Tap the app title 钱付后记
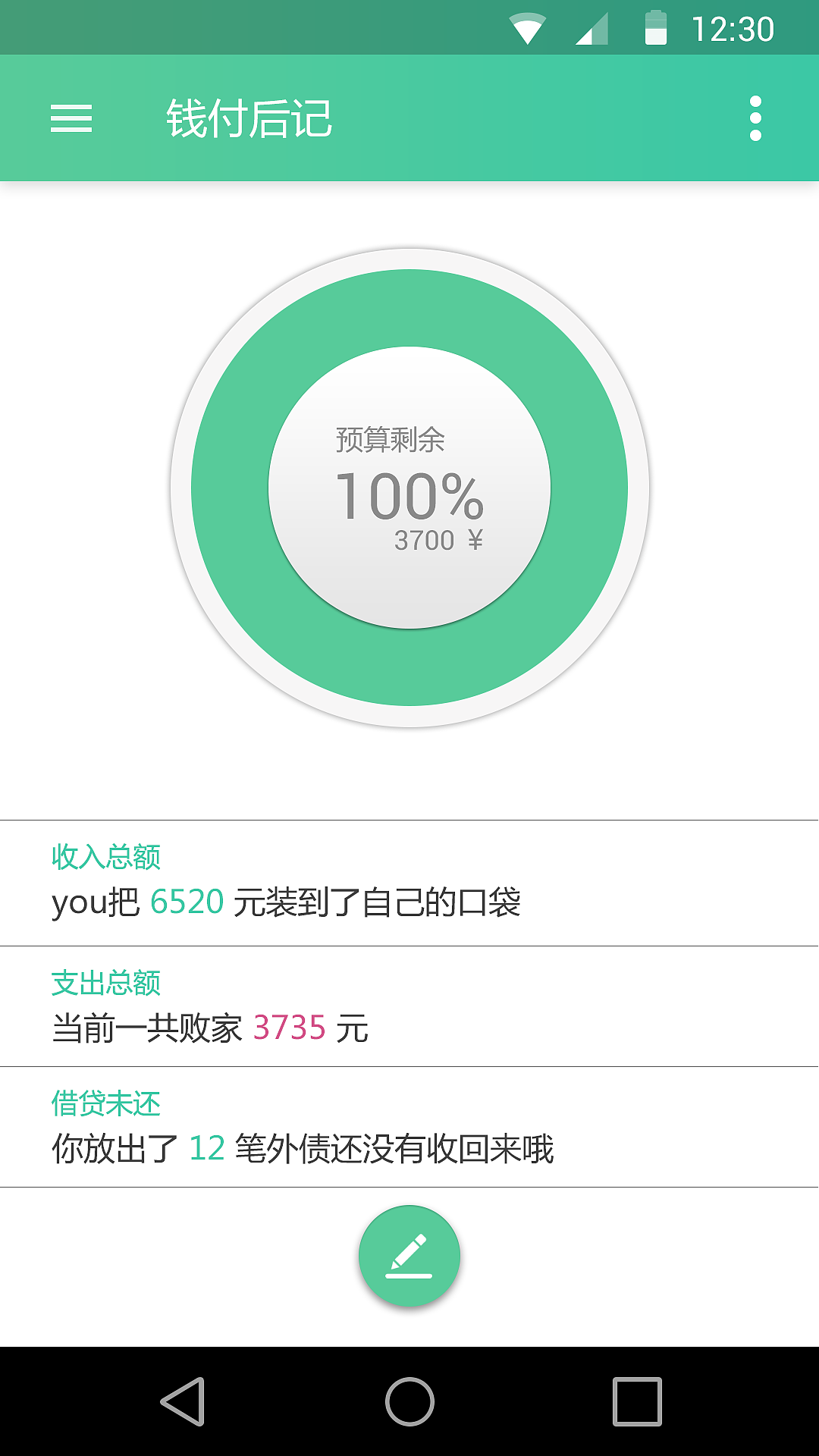This screenshot has height=1456, width=819. (x=250, y=120)
